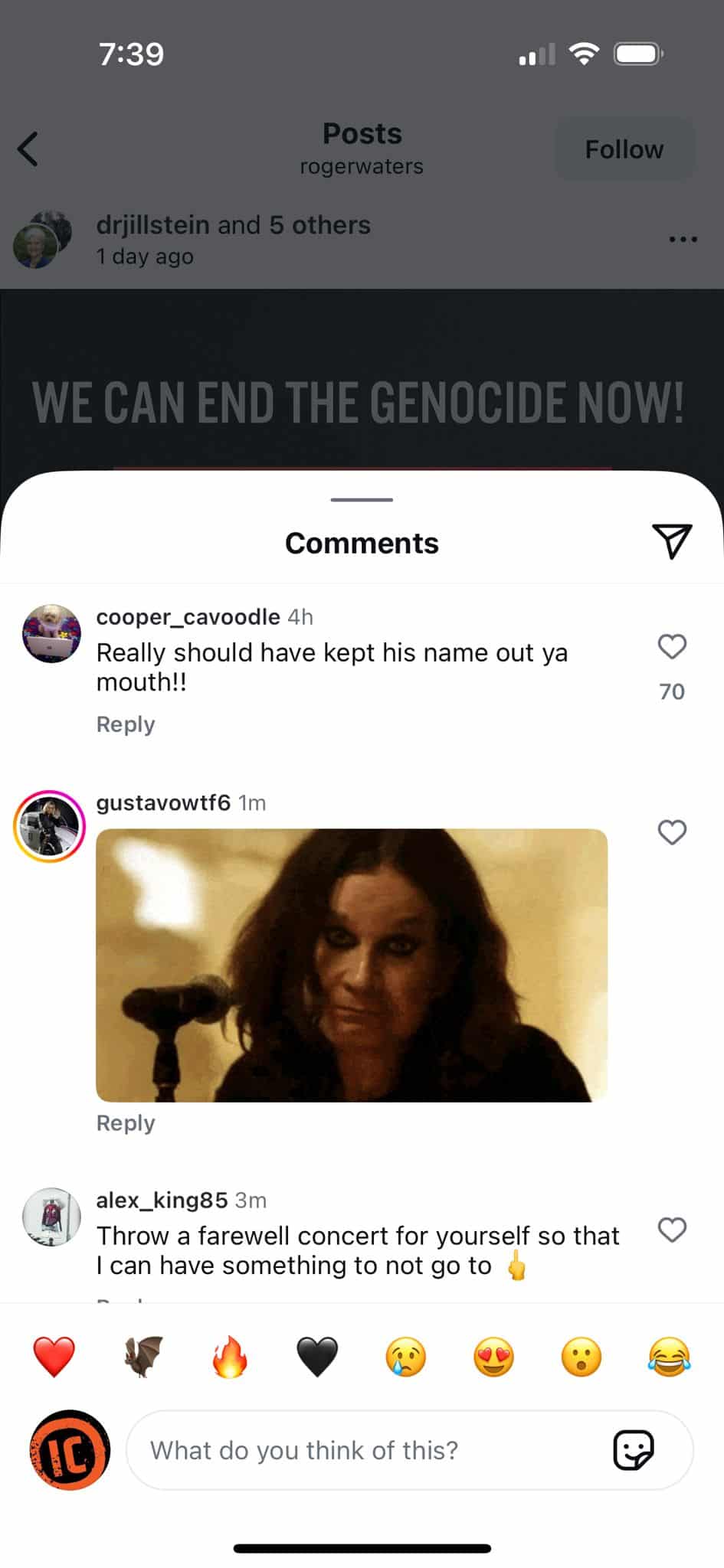Open alex_king85's profile via username
This screenshot has height=1568, width=724.
click(x=162, y=1200)
